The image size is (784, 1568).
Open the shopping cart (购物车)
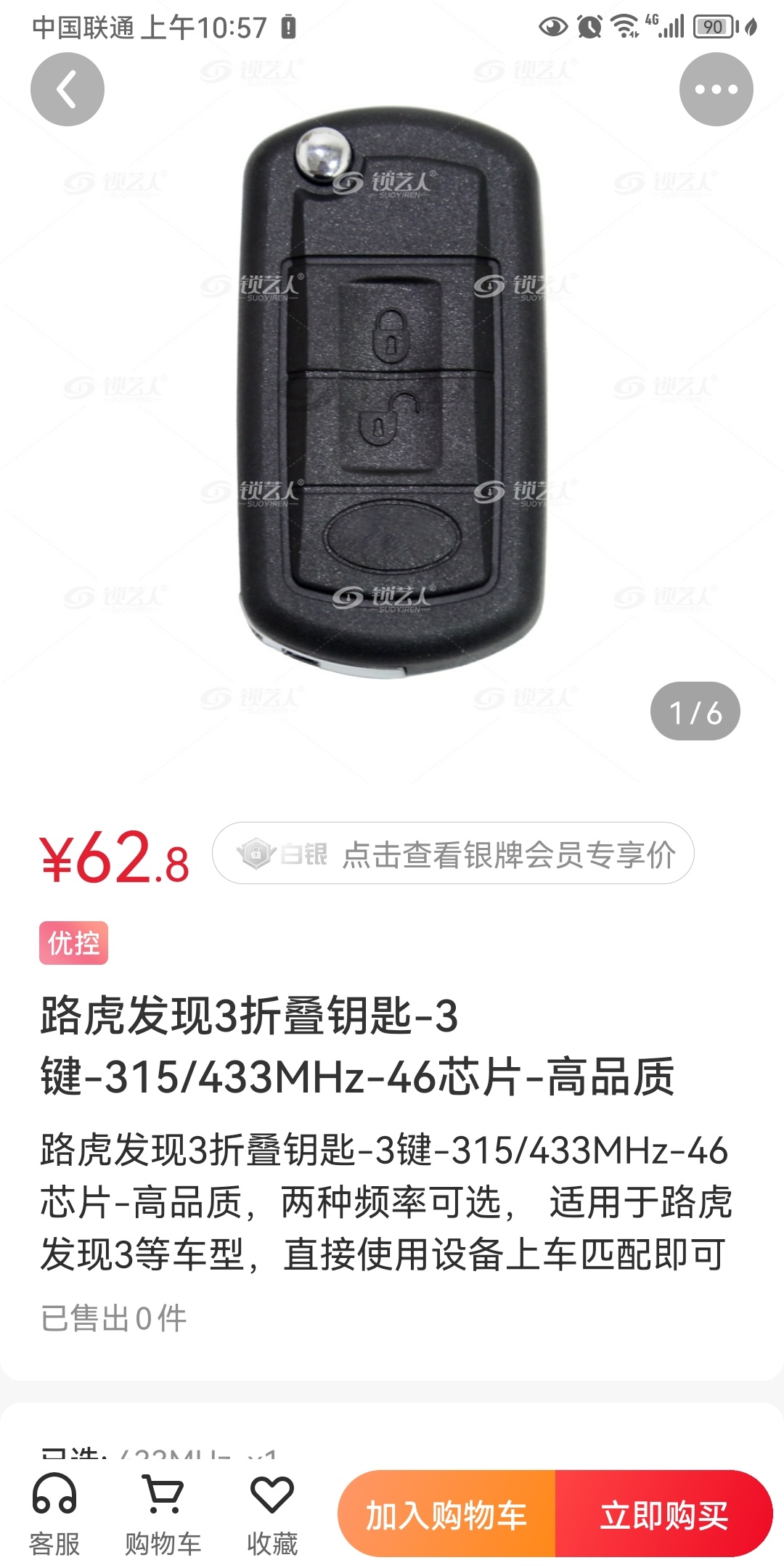[x=163, y=1514]
